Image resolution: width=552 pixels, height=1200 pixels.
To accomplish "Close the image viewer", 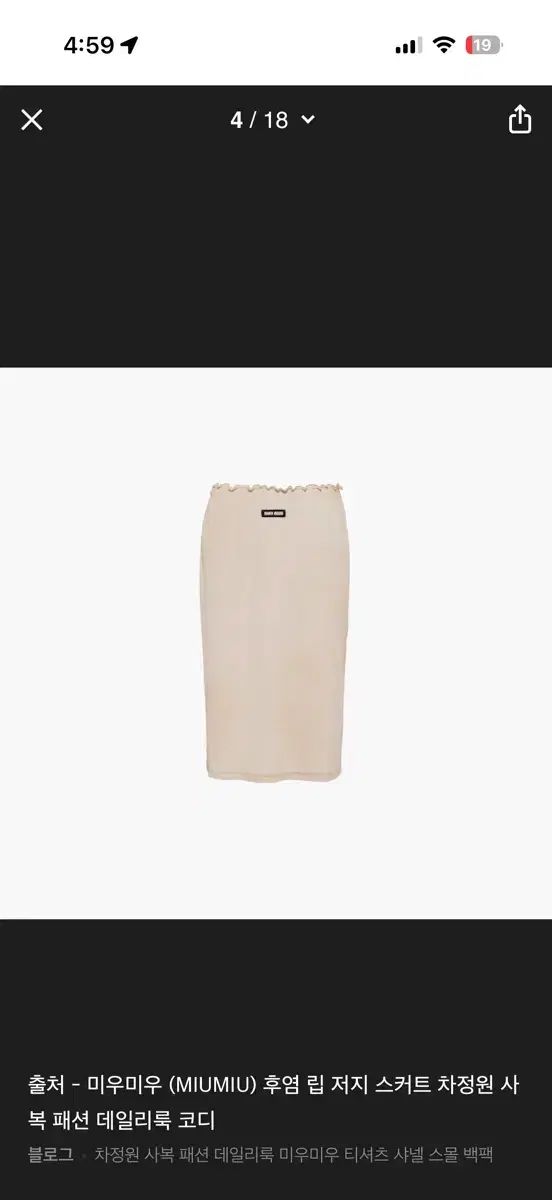I will pyautogui.click(x=32, y=120).
